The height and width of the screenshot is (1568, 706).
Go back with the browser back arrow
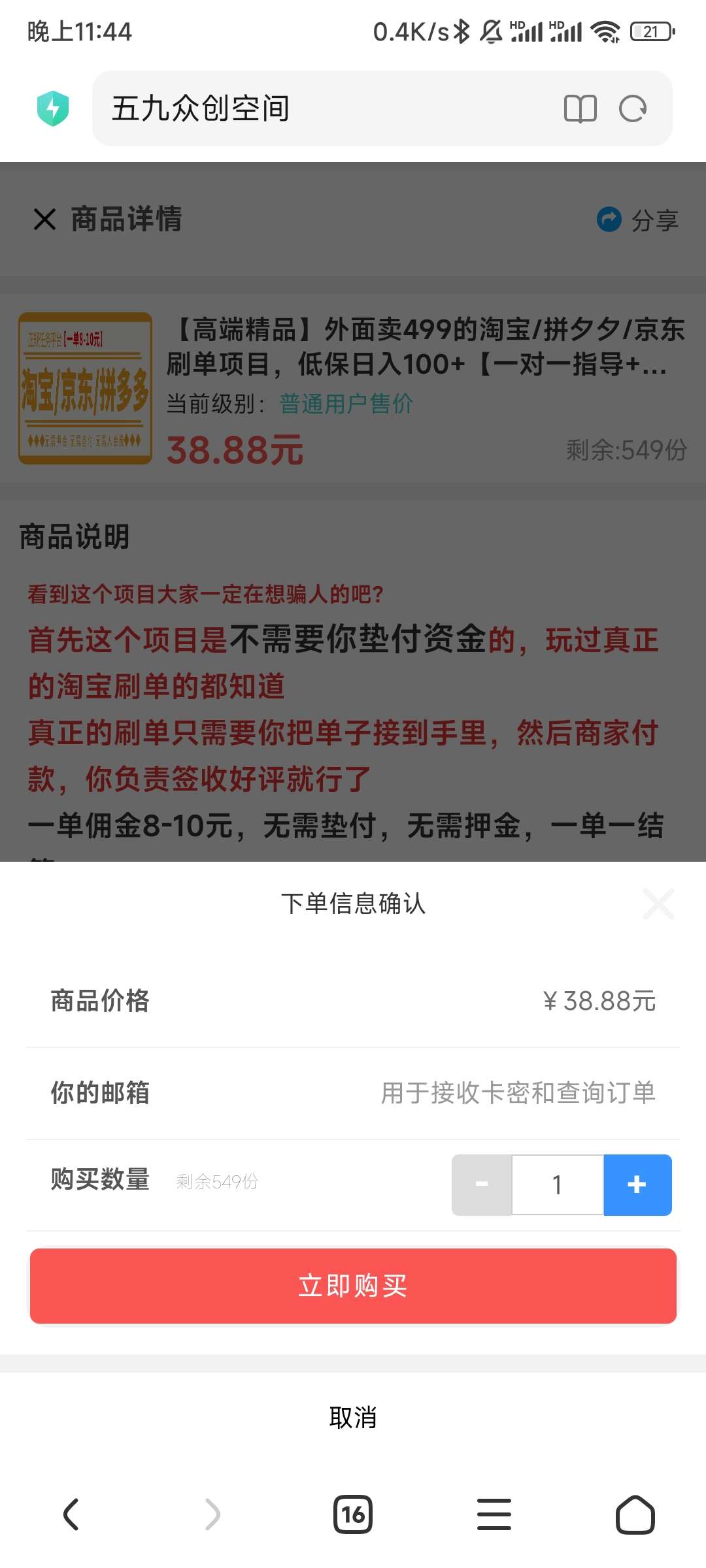(71, 1514)
